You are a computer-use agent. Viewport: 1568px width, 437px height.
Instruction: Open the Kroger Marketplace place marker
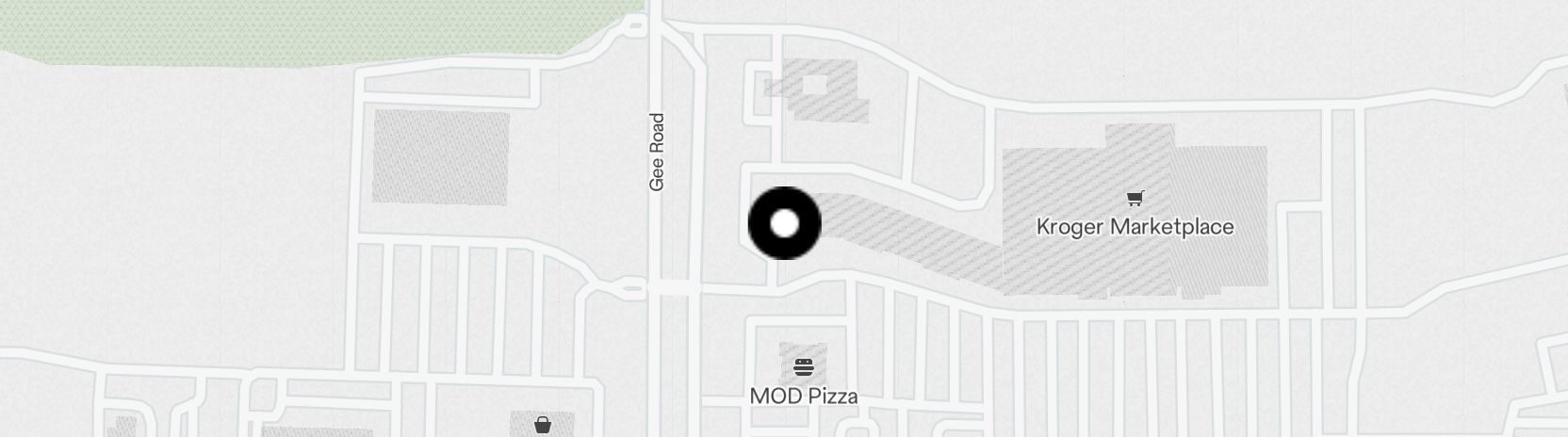tap(1135, 199)
